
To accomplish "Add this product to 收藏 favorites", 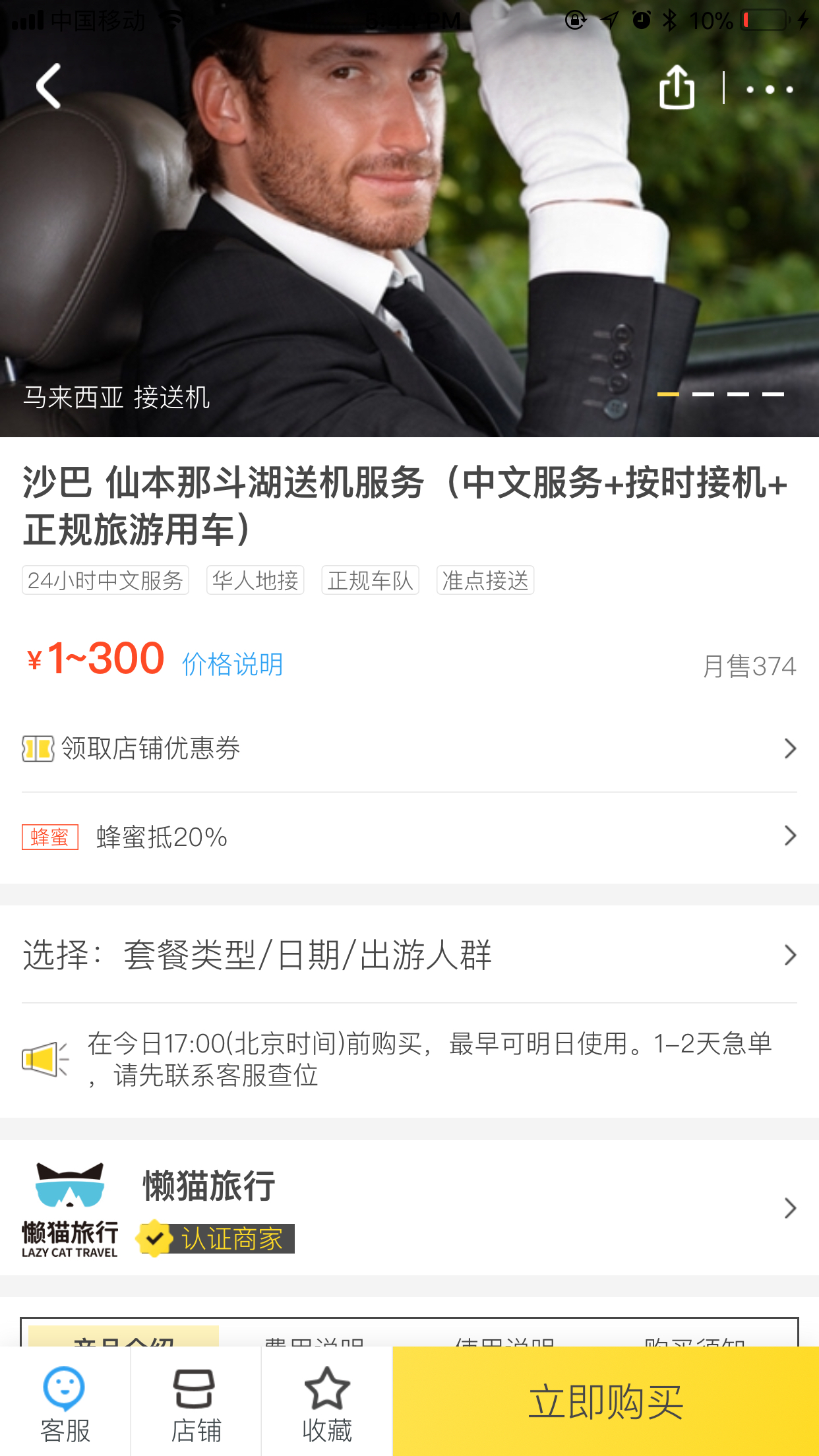I will [327, 1402].
